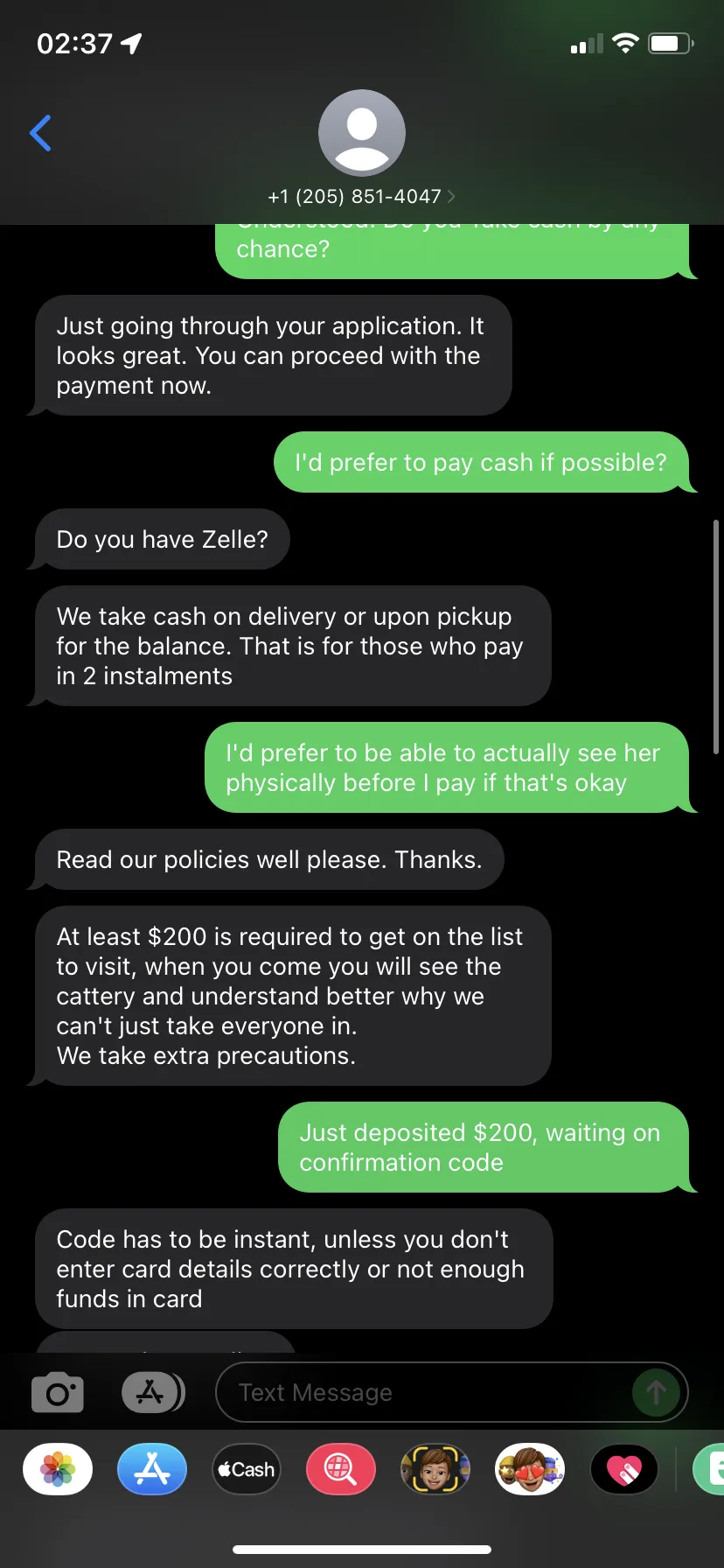This screenshot has height=1568, width=724.
Task: Go back to the messages list
Action: pos(40,134)
